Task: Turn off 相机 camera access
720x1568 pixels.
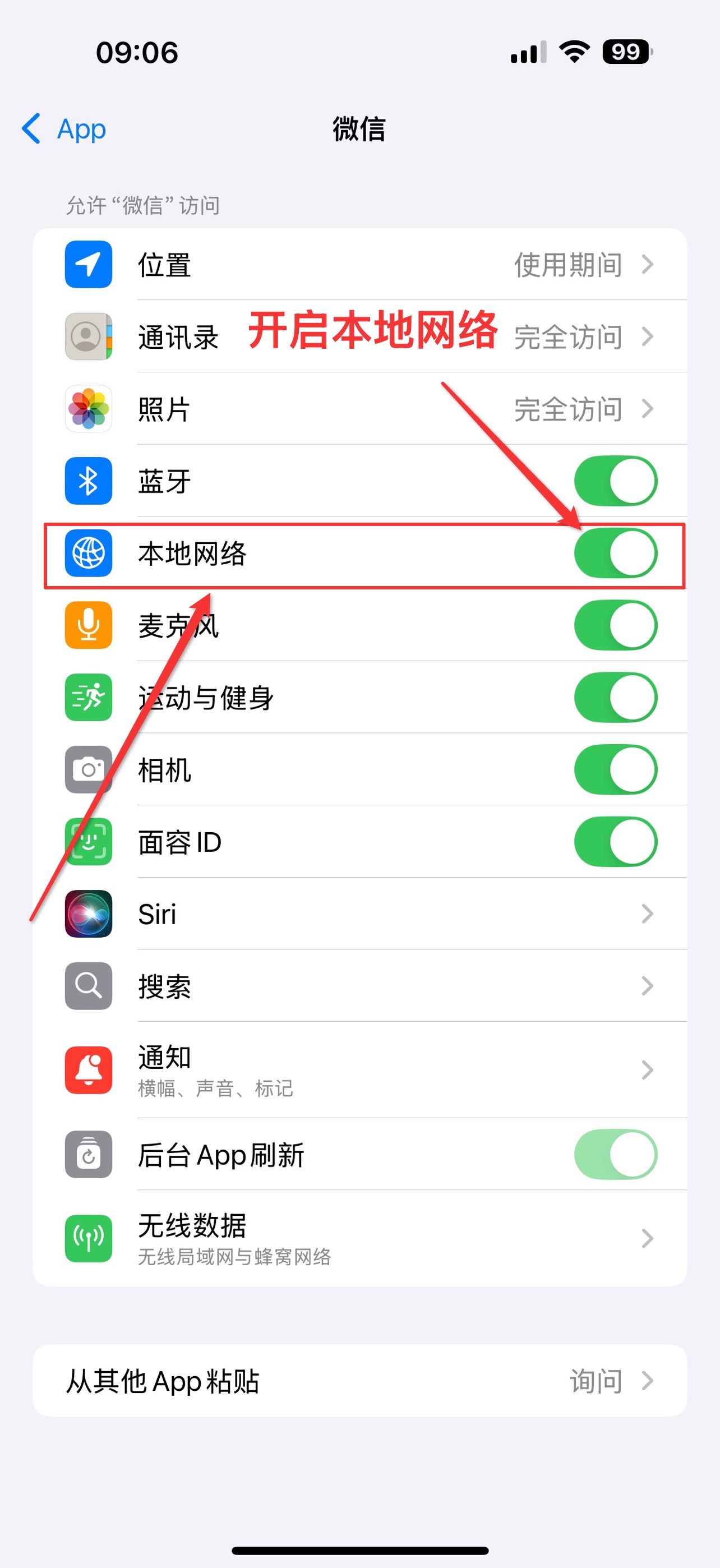Action: (615, 769)
